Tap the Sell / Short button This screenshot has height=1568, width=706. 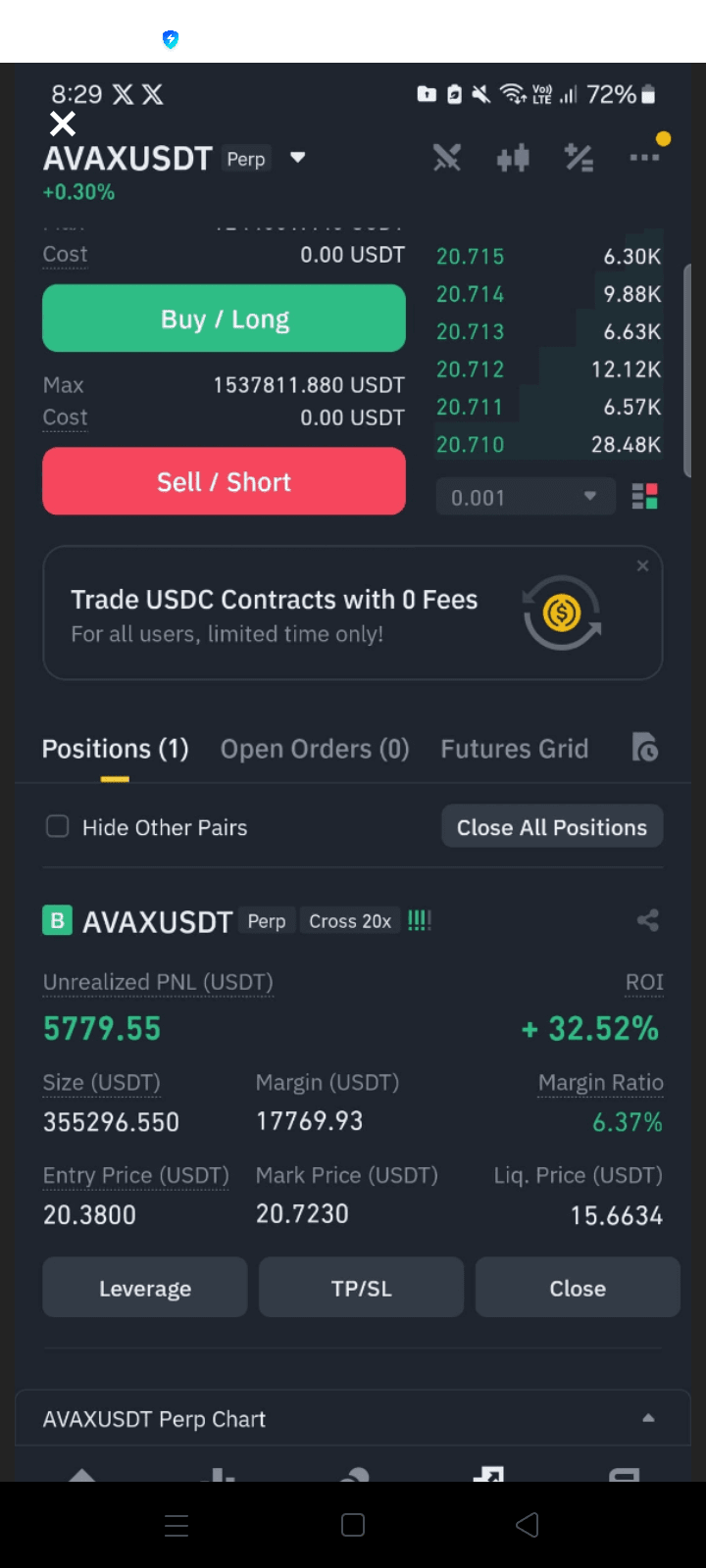(x=224, y=481)
